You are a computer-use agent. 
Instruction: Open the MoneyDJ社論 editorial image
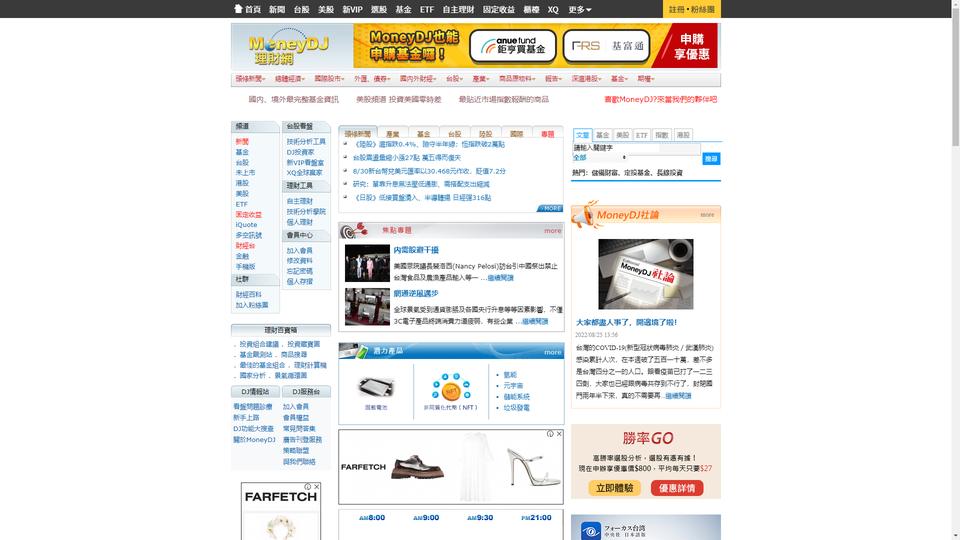tap(645, 273)
